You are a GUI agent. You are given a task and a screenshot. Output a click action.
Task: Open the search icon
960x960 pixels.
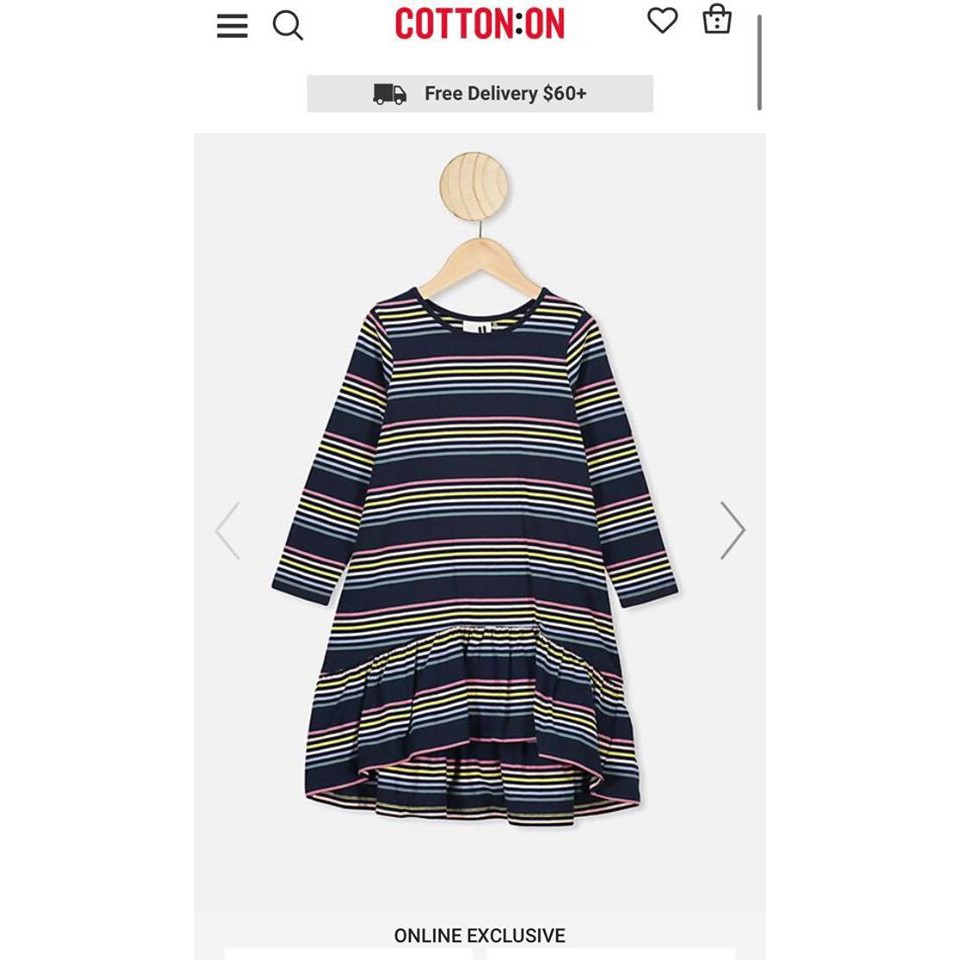click(x=287, y=25)
